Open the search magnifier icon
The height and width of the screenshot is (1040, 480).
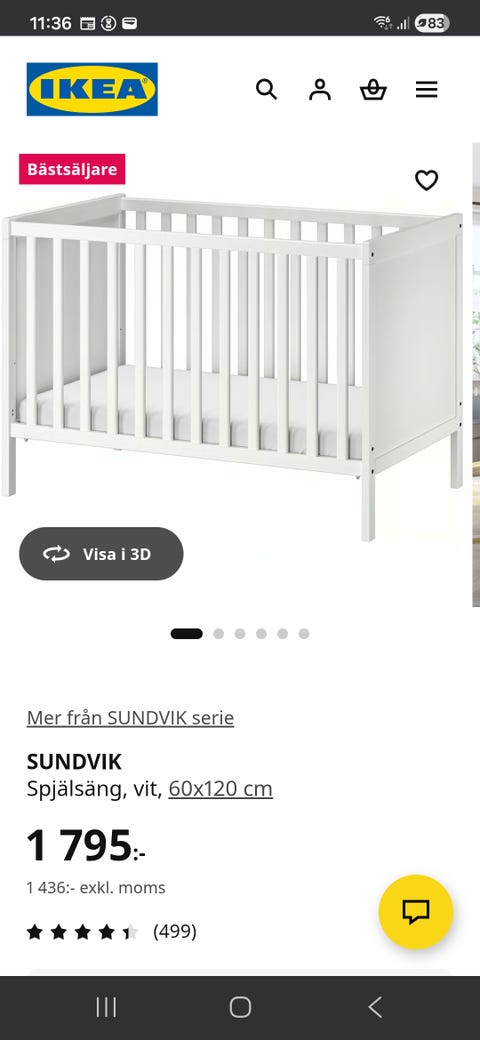point(267,89)
